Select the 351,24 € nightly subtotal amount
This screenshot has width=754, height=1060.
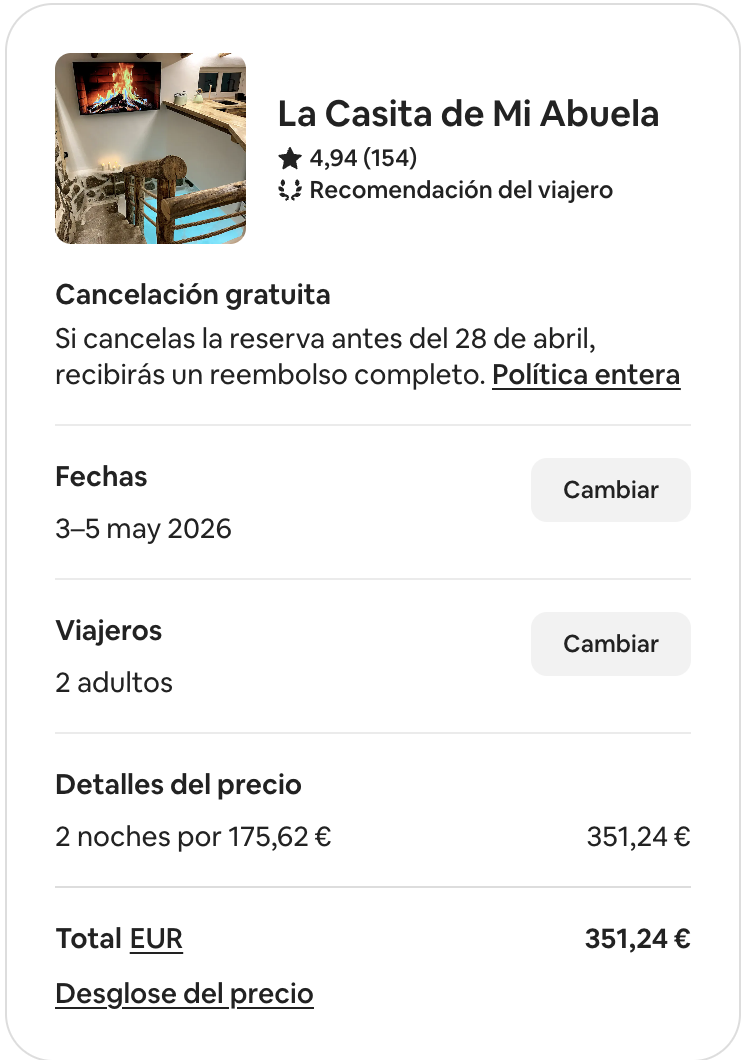(638, 836)
